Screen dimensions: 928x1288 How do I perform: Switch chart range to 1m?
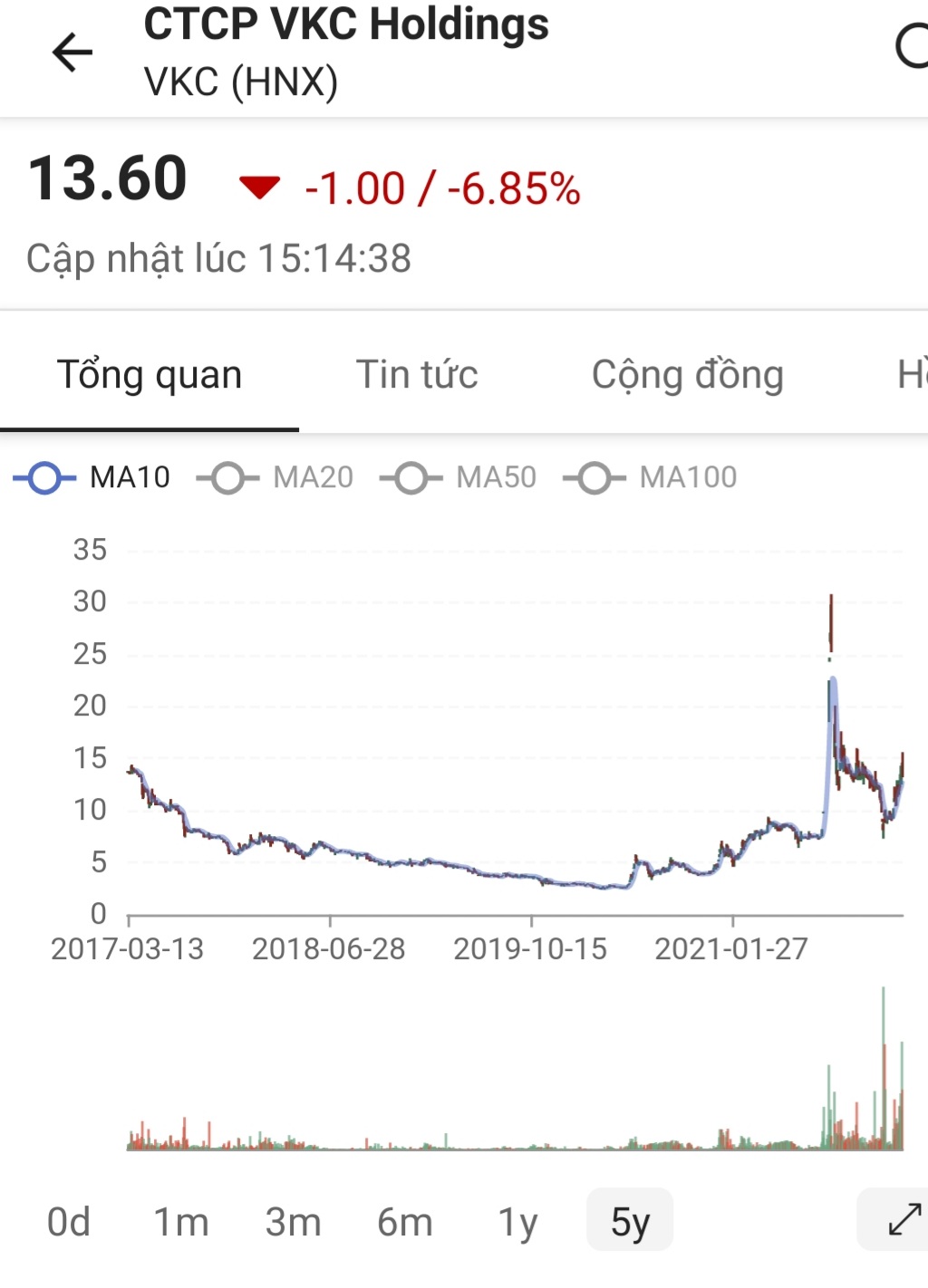point(180,1222)
